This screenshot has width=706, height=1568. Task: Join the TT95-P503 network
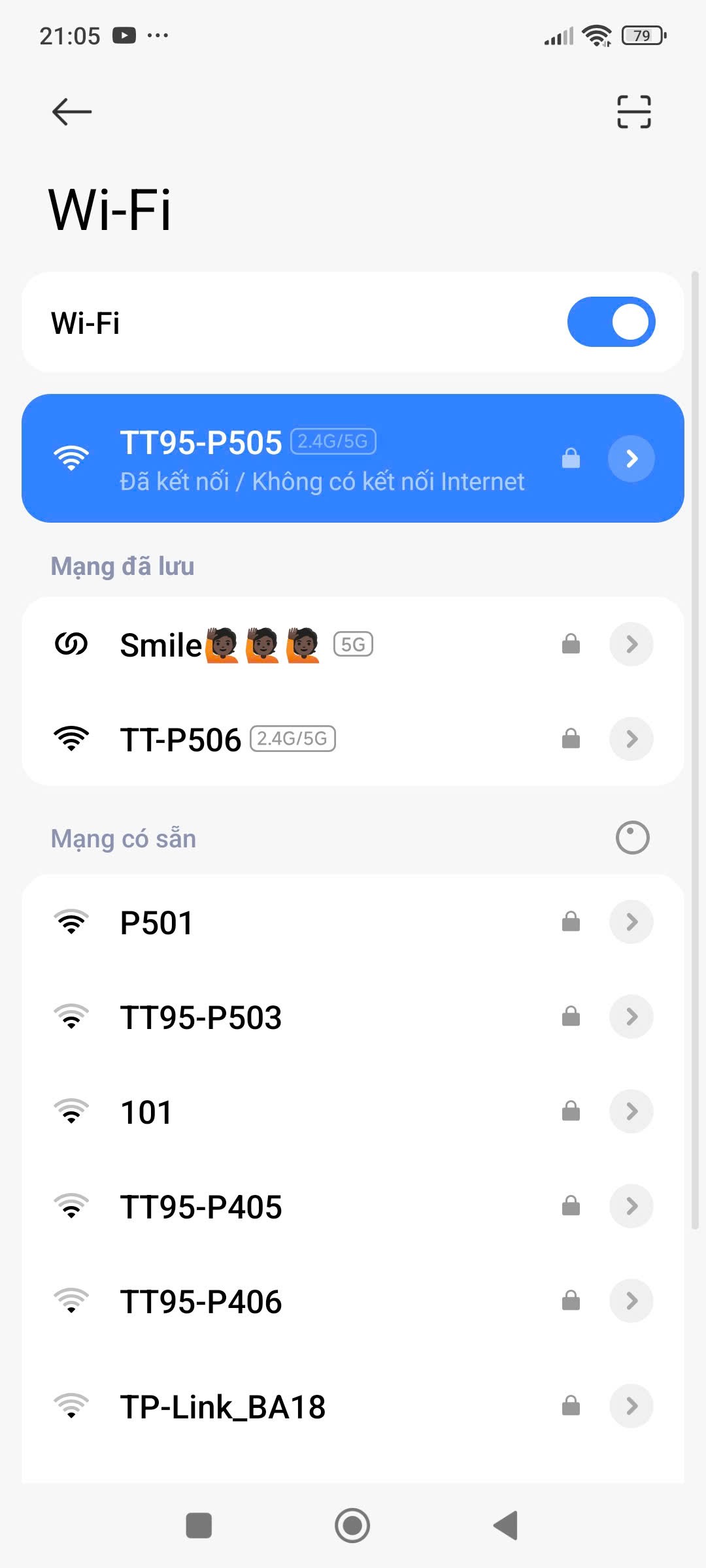(x=261, y=1017)
